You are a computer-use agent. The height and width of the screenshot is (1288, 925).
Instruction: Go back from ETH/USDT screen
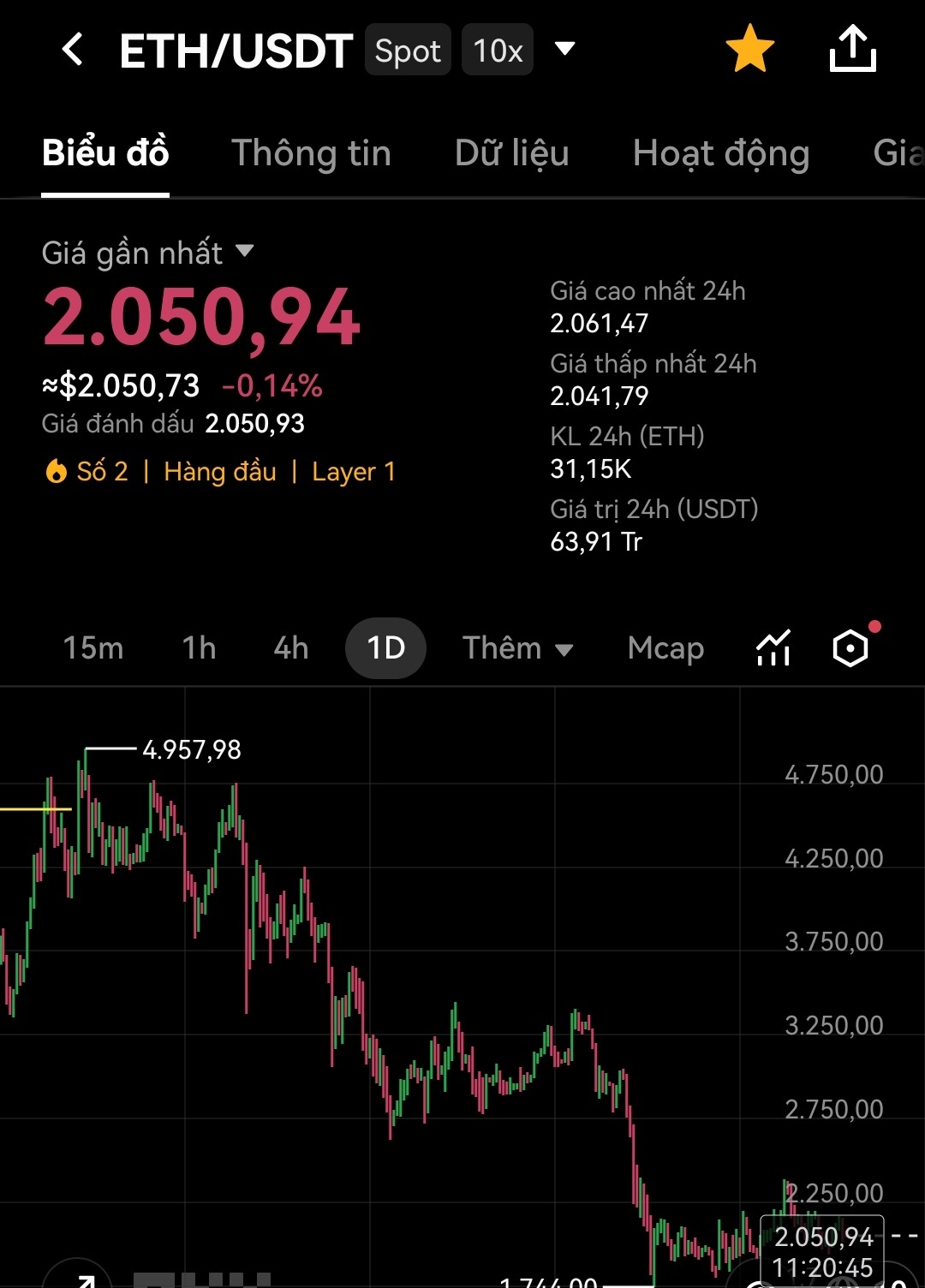74,50
